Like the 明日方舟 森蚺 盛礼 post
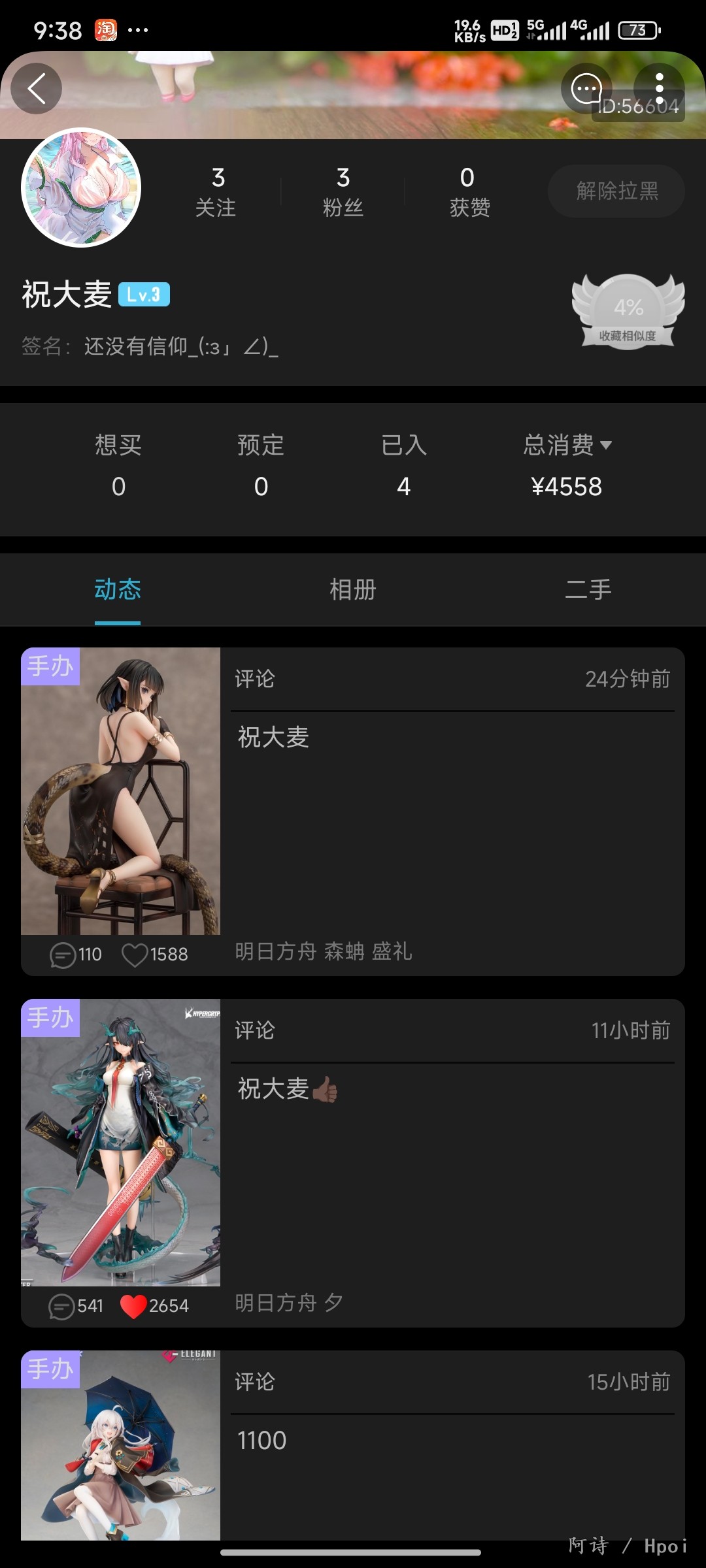Viewport: 706px width, 1568px height. point(135,955)
